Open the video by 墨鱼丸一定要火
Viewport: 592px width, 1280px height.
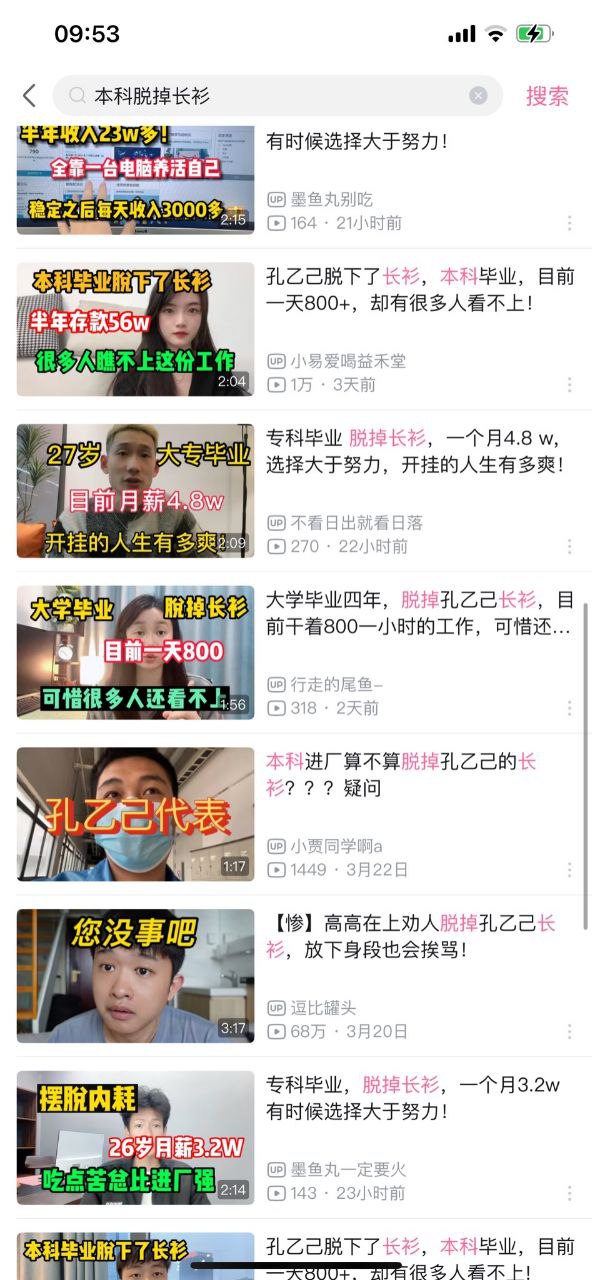pos(296,1138)
